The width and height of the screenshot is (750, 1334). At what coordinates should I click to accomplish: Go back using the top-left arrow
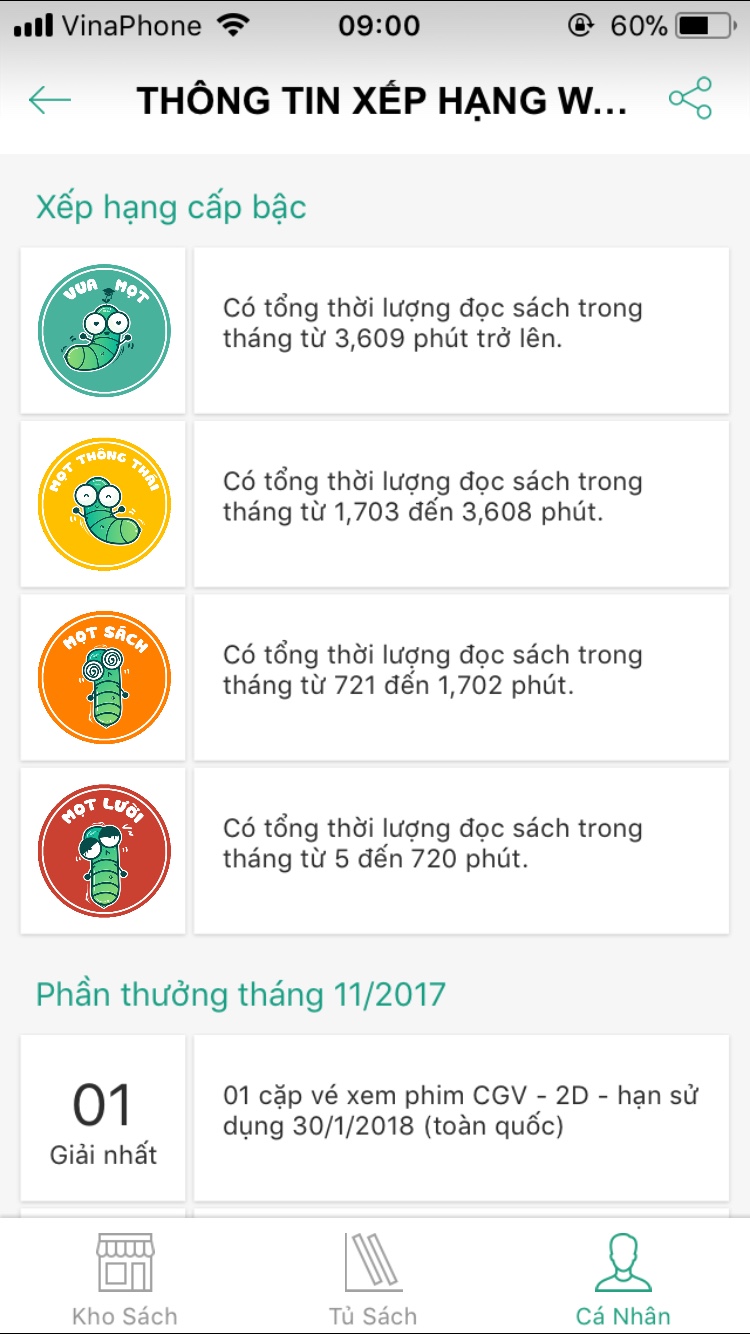[50, 99]
